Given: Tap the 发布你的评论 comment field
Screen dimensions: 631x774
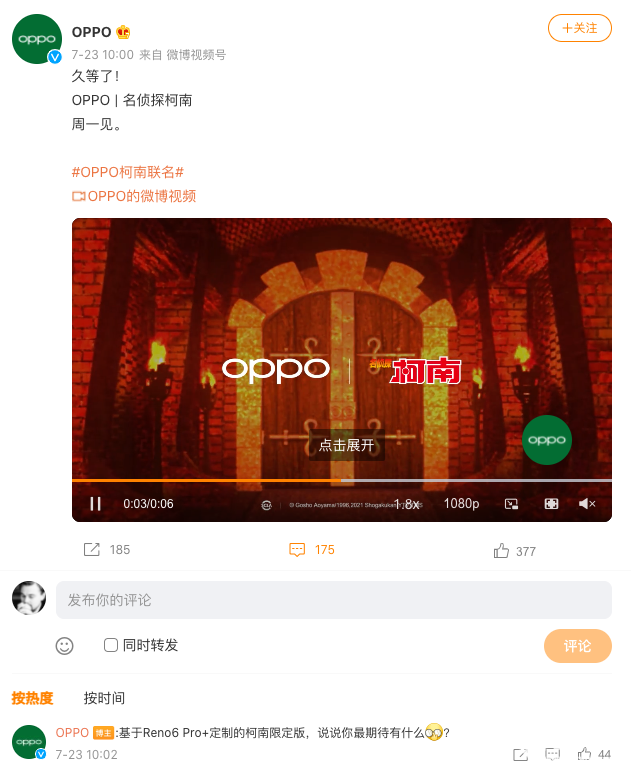Looking at the screenshot, I should pyautogui.click(x=333, y=600).
